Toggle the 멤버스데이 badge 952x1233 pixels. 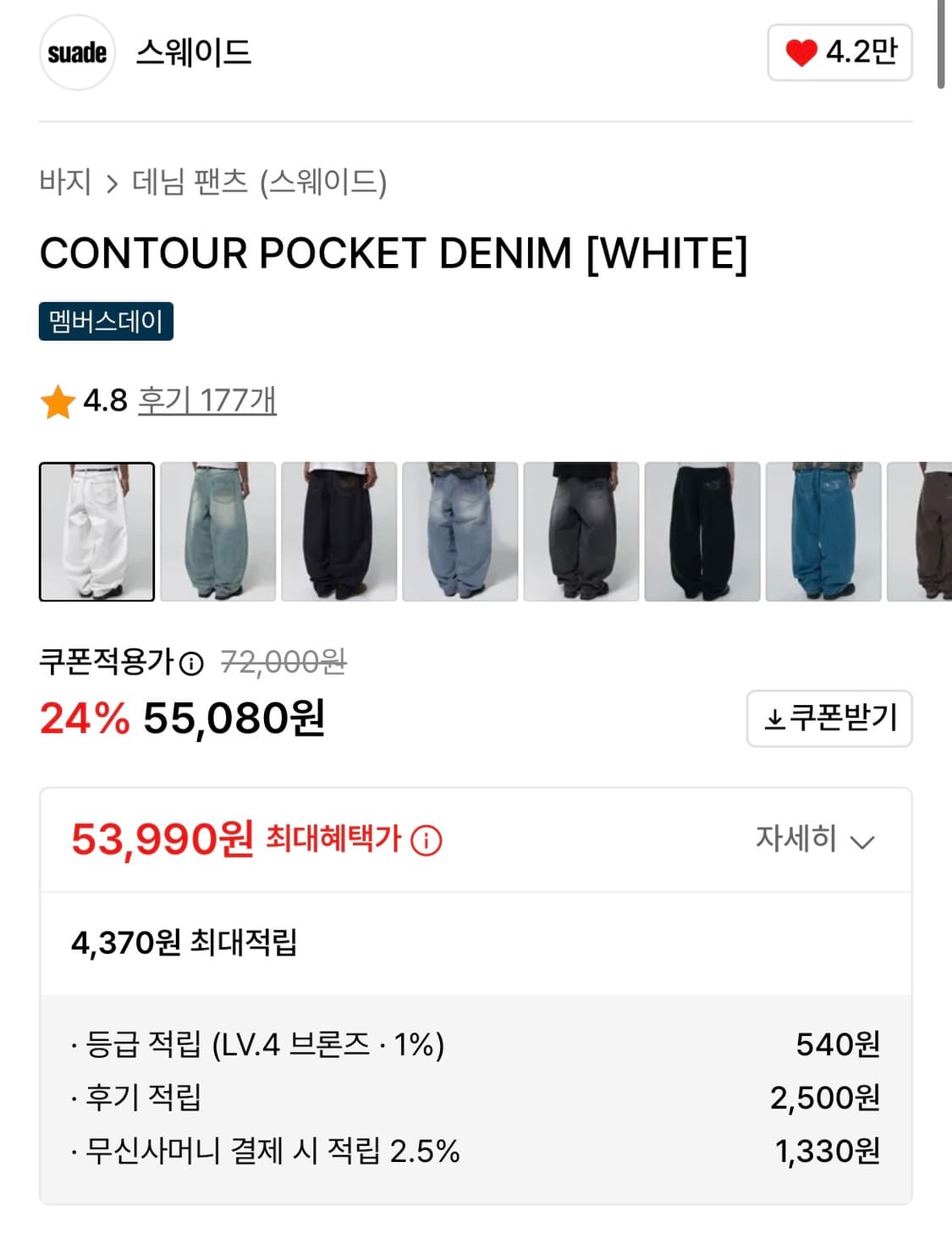(x=107, y=322)
